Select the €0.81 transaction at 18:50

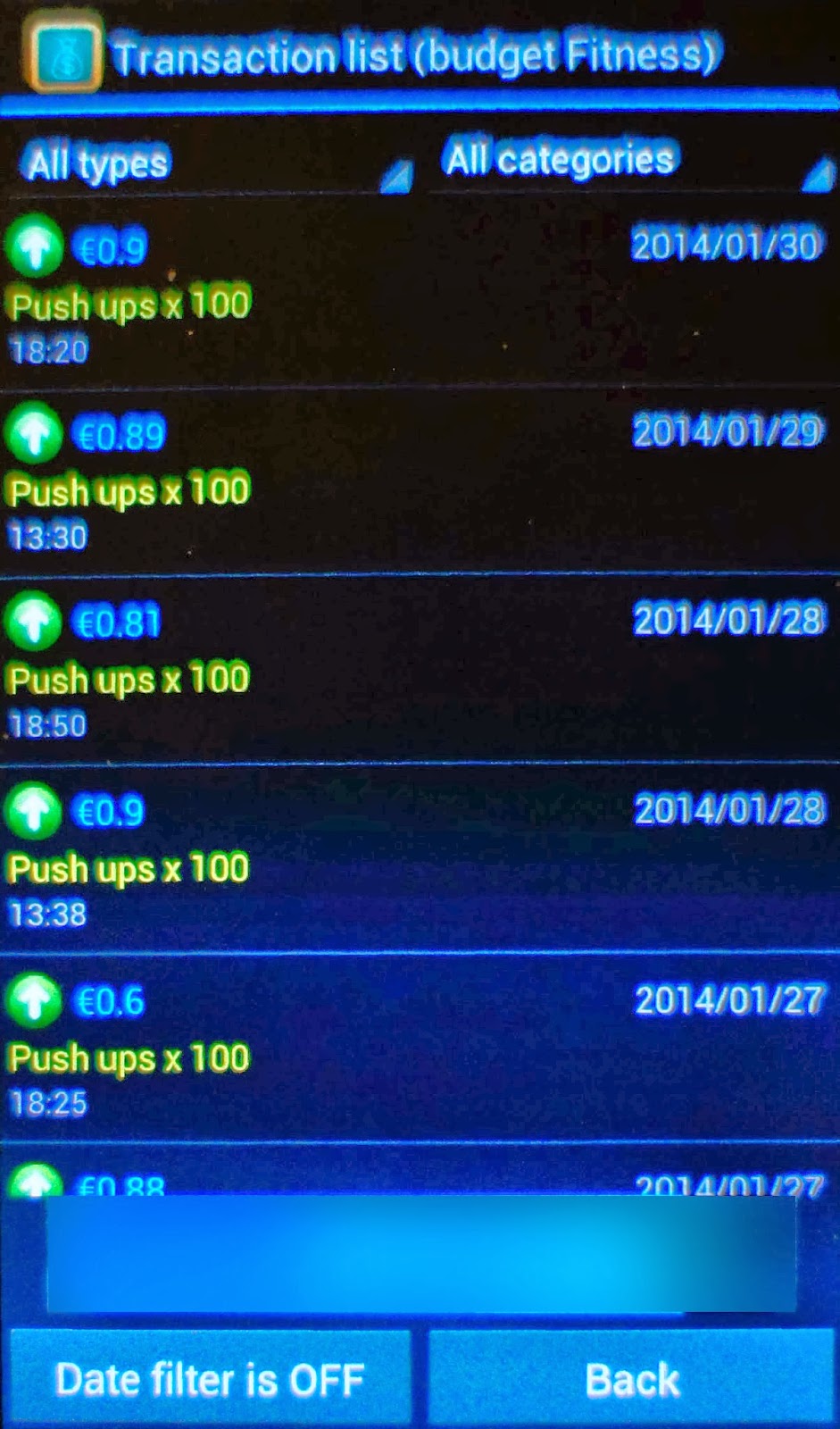420,671
